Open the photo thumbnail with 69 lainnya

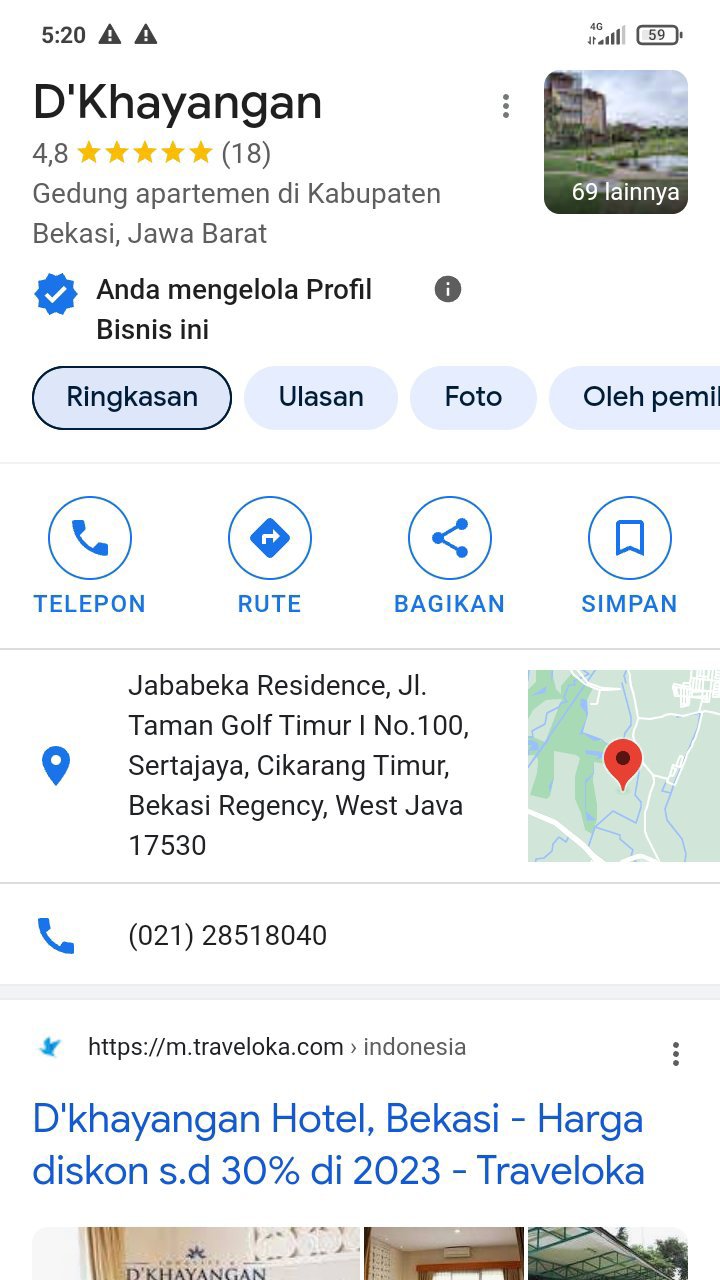click(x=615, y=142)
